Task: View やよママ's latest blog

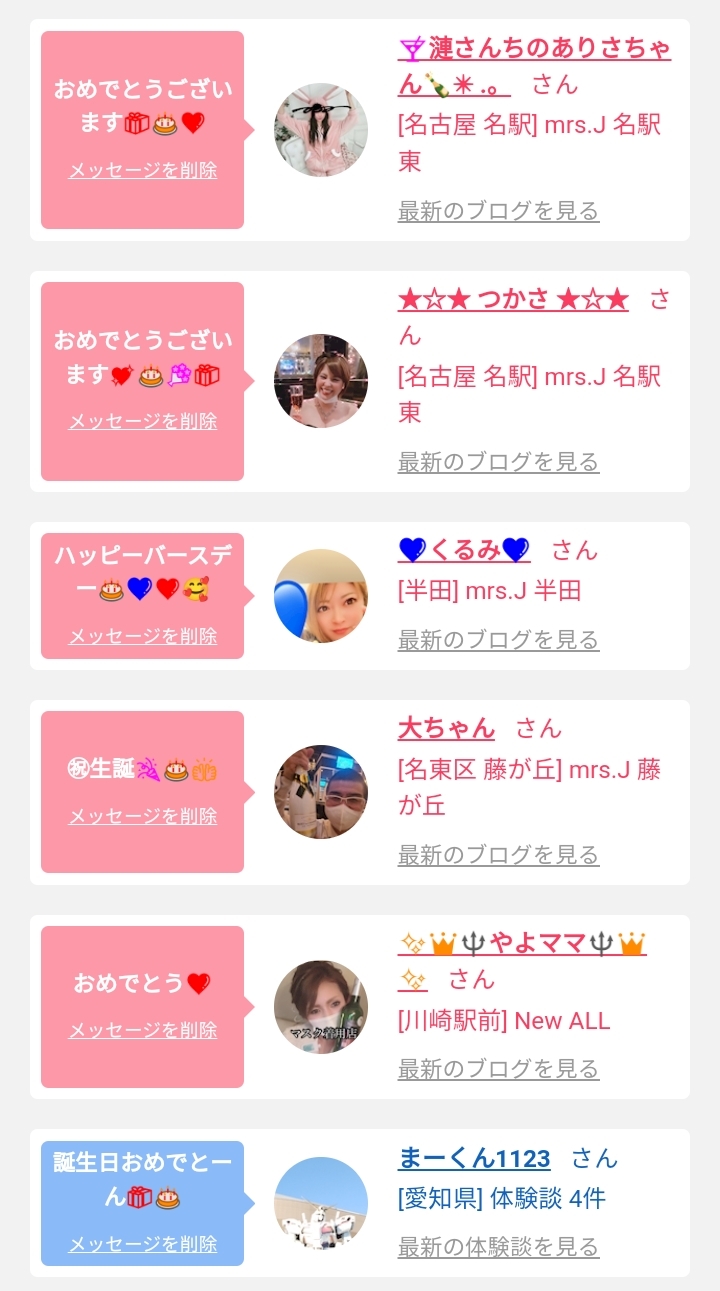Action: pyautogui.click(x=498, y=1069)
